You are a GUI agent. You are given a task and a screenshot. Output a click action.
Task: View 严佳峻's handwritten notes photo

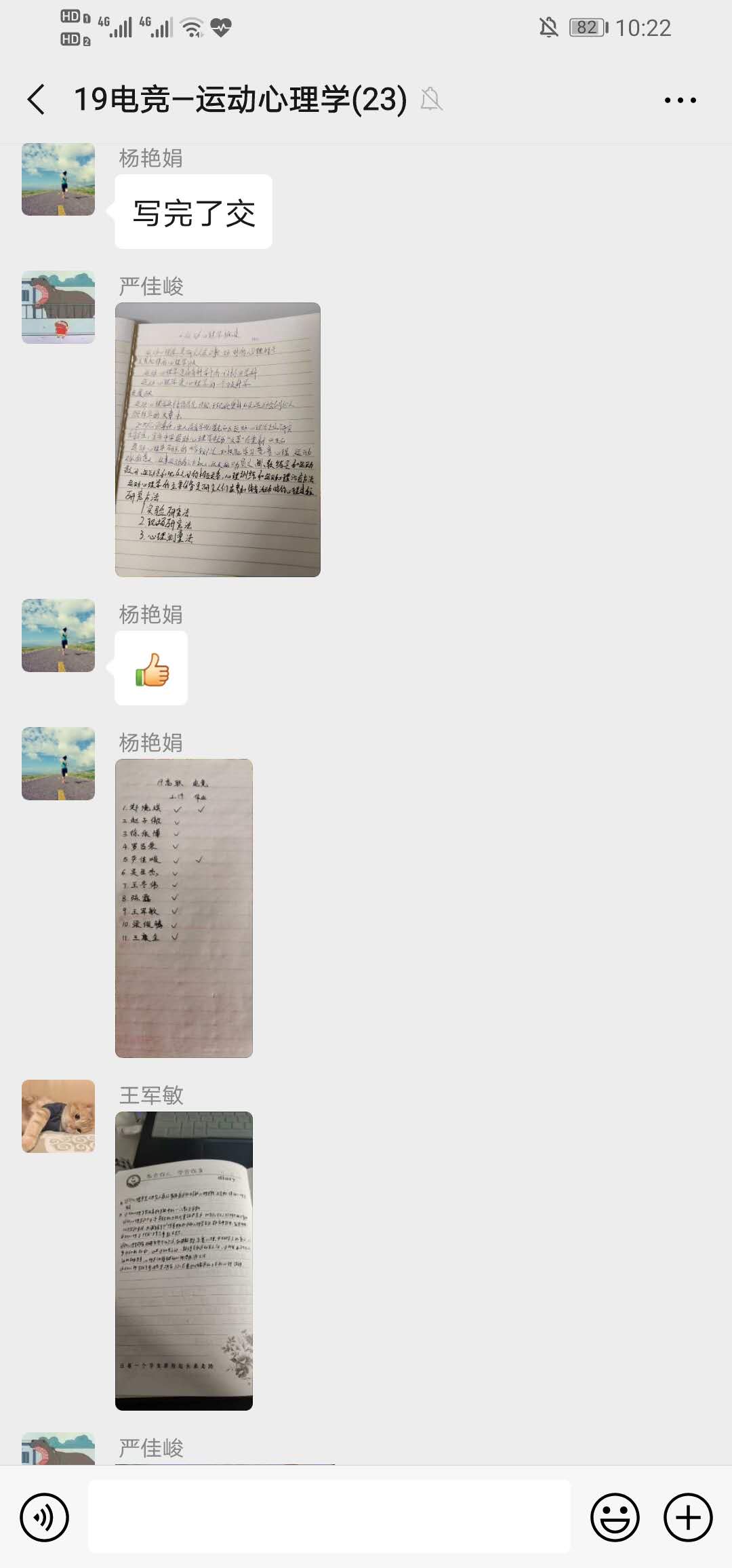coord(218,439)
